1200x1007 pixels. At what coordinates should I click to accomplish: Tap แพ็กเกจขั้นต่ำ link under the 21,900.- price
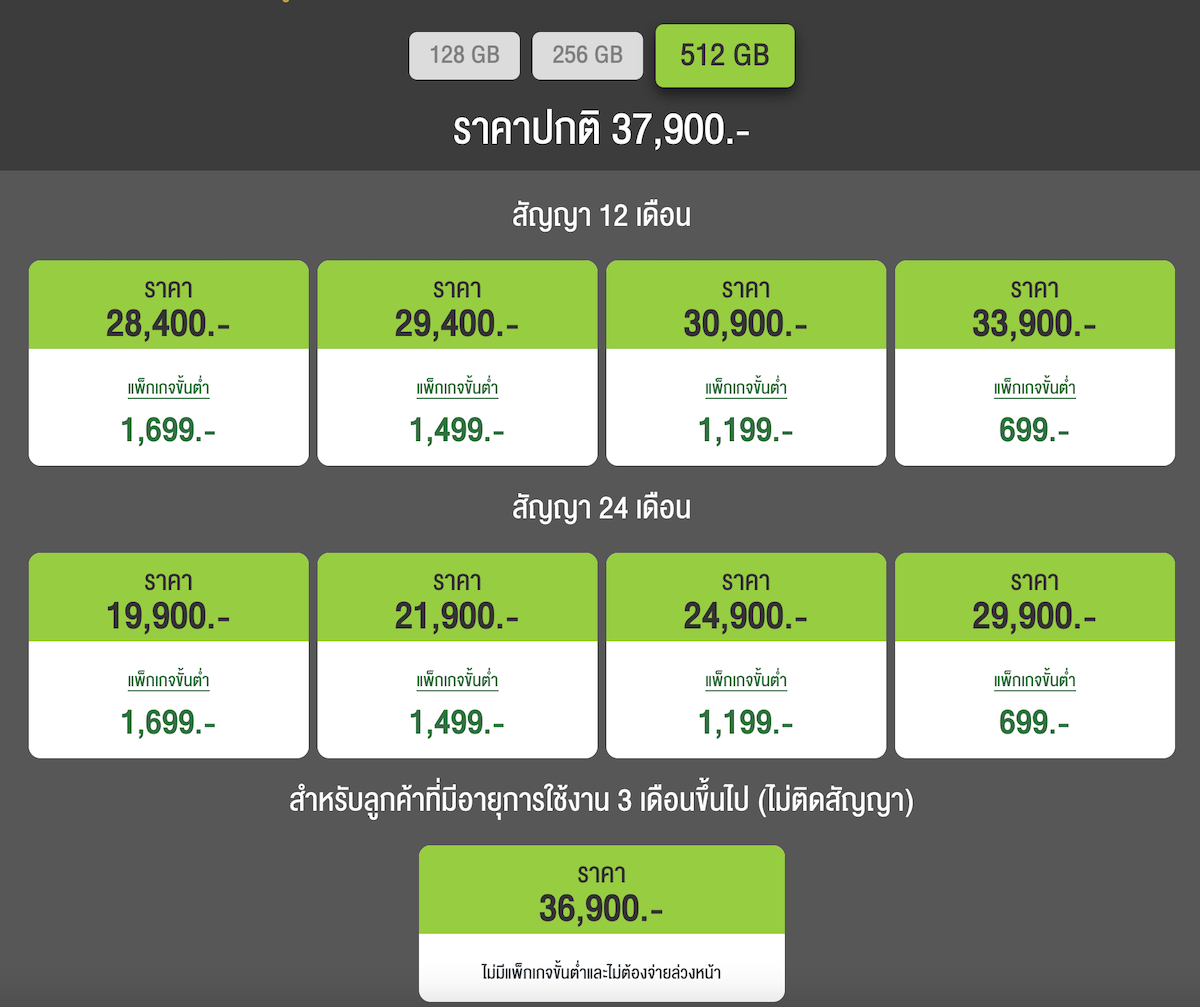click(457, 681)
